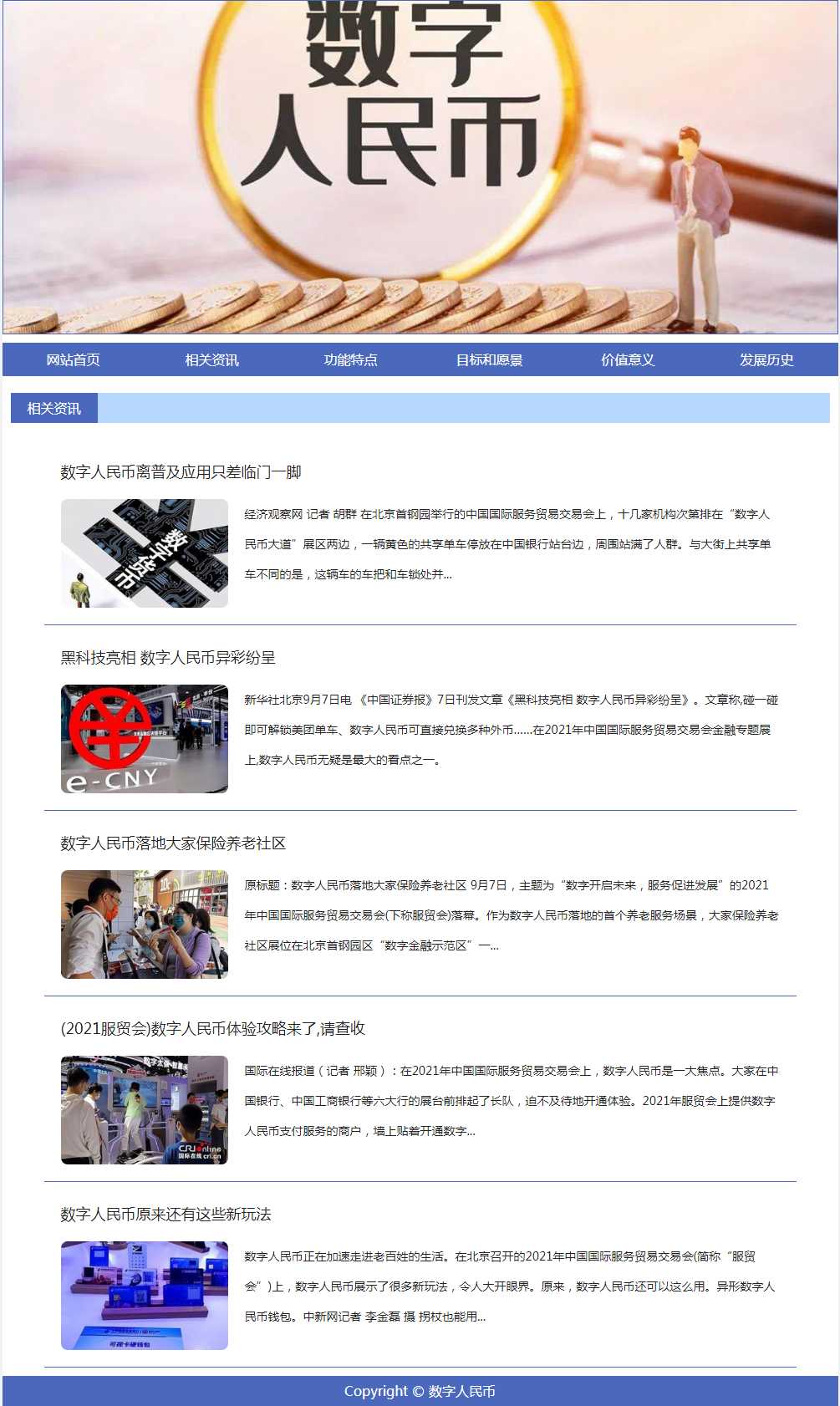The image size is (840, 1406).
Task: Open article 数字人民币原来还有这些新玩法
Action: 165,1215
